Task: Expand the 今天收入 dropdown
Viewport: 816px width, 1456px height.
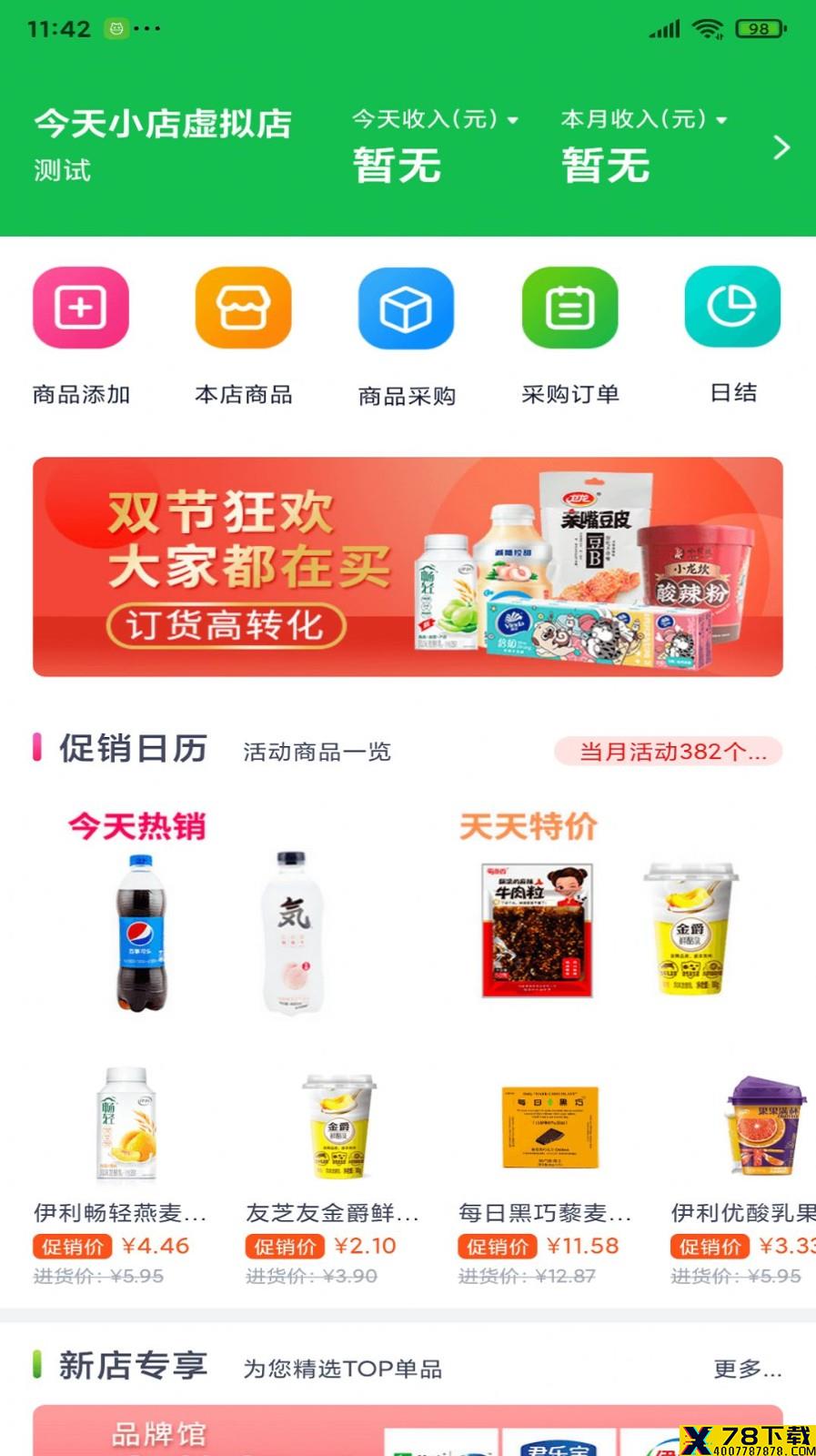Action: 435,119
